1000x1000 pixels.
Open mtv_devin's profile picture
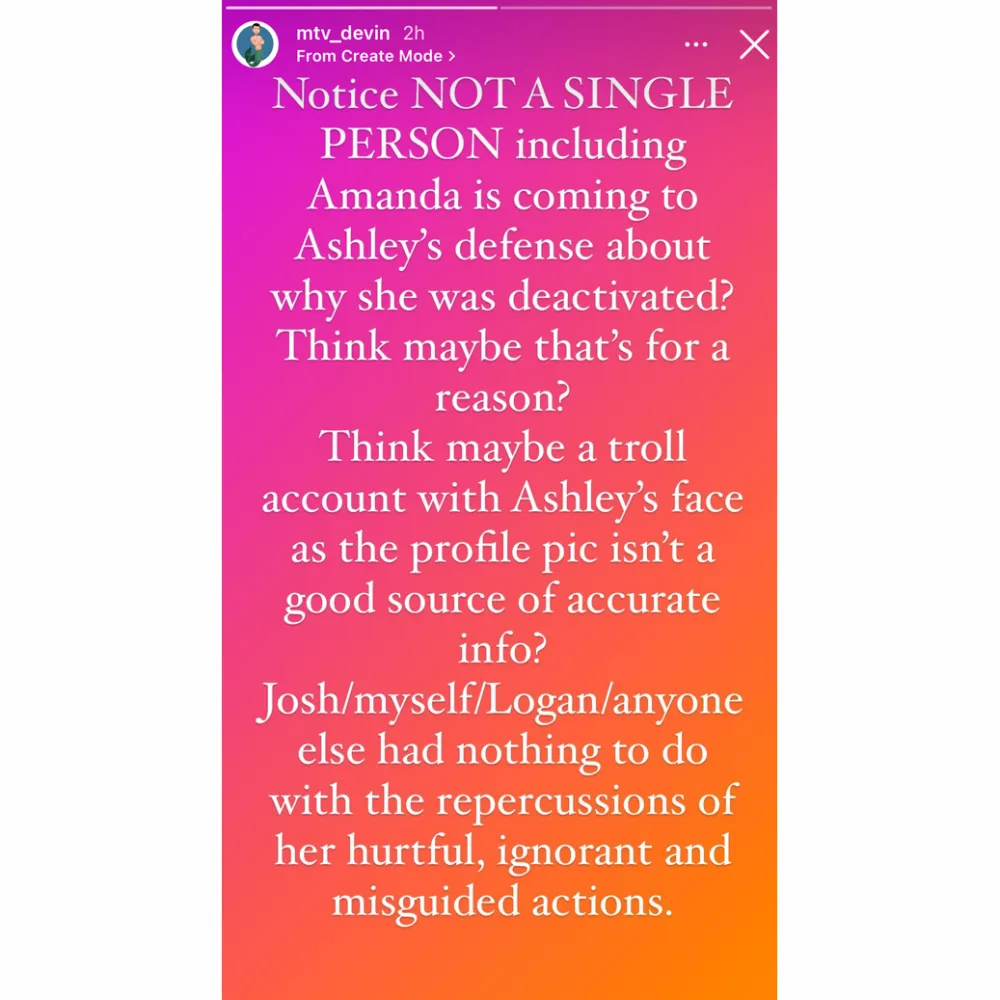(x=255, y=44)
